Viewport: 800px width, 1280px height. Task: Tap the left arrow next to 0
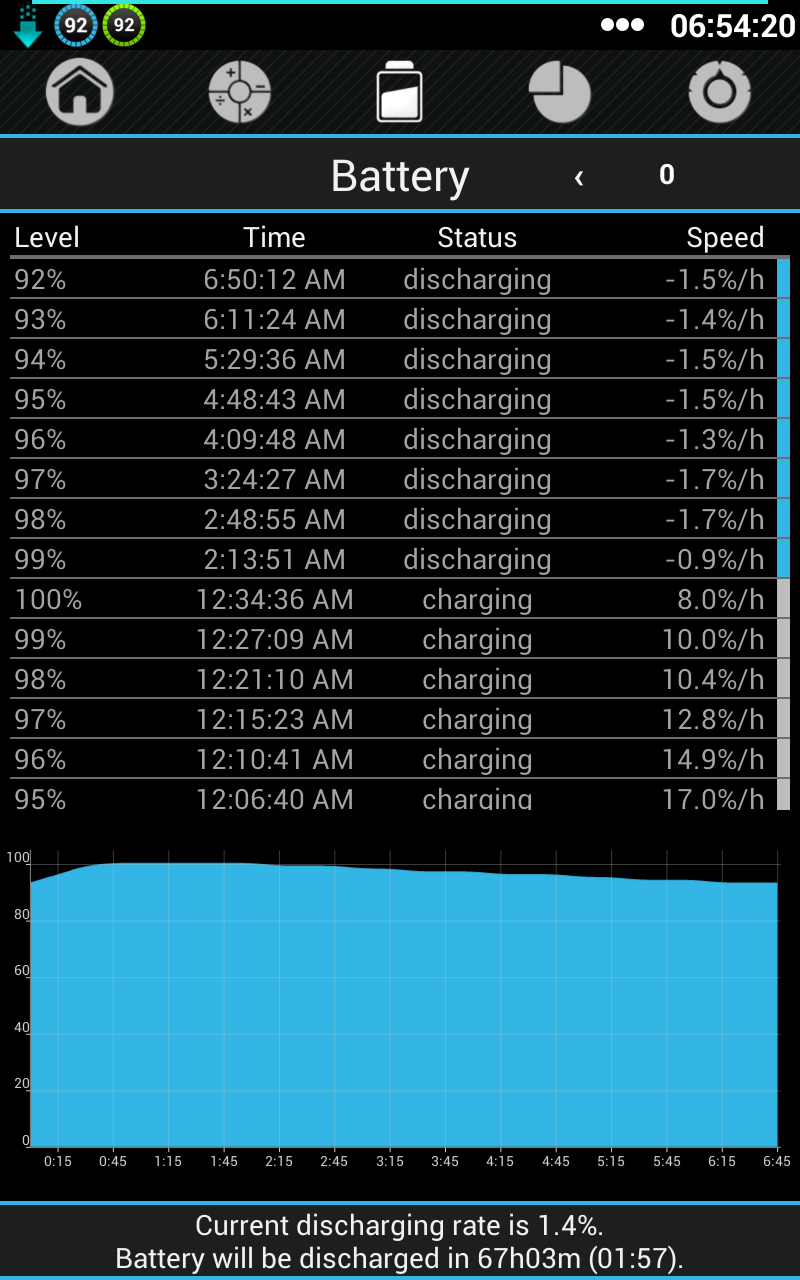click(579, 177)
